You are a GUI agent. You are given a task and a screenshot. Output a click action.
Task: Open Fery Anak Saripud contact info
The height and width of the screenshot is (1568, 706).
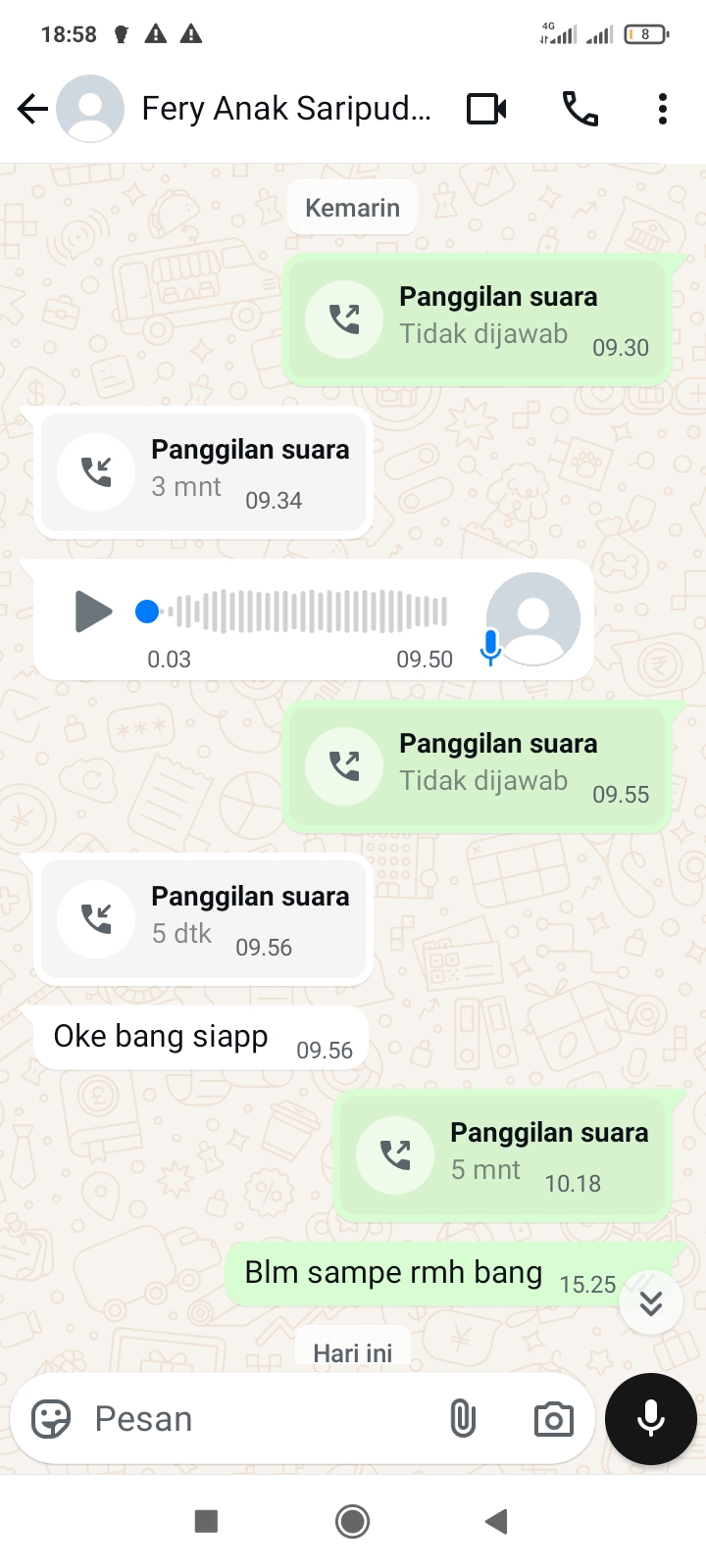point(285,109)
